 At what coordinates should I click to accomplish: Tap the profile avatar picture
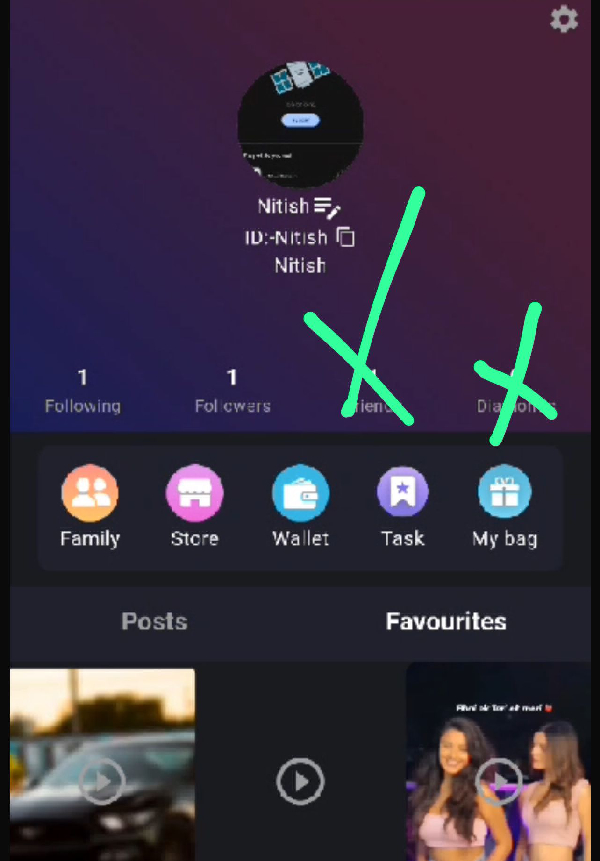tap(300, 124)
